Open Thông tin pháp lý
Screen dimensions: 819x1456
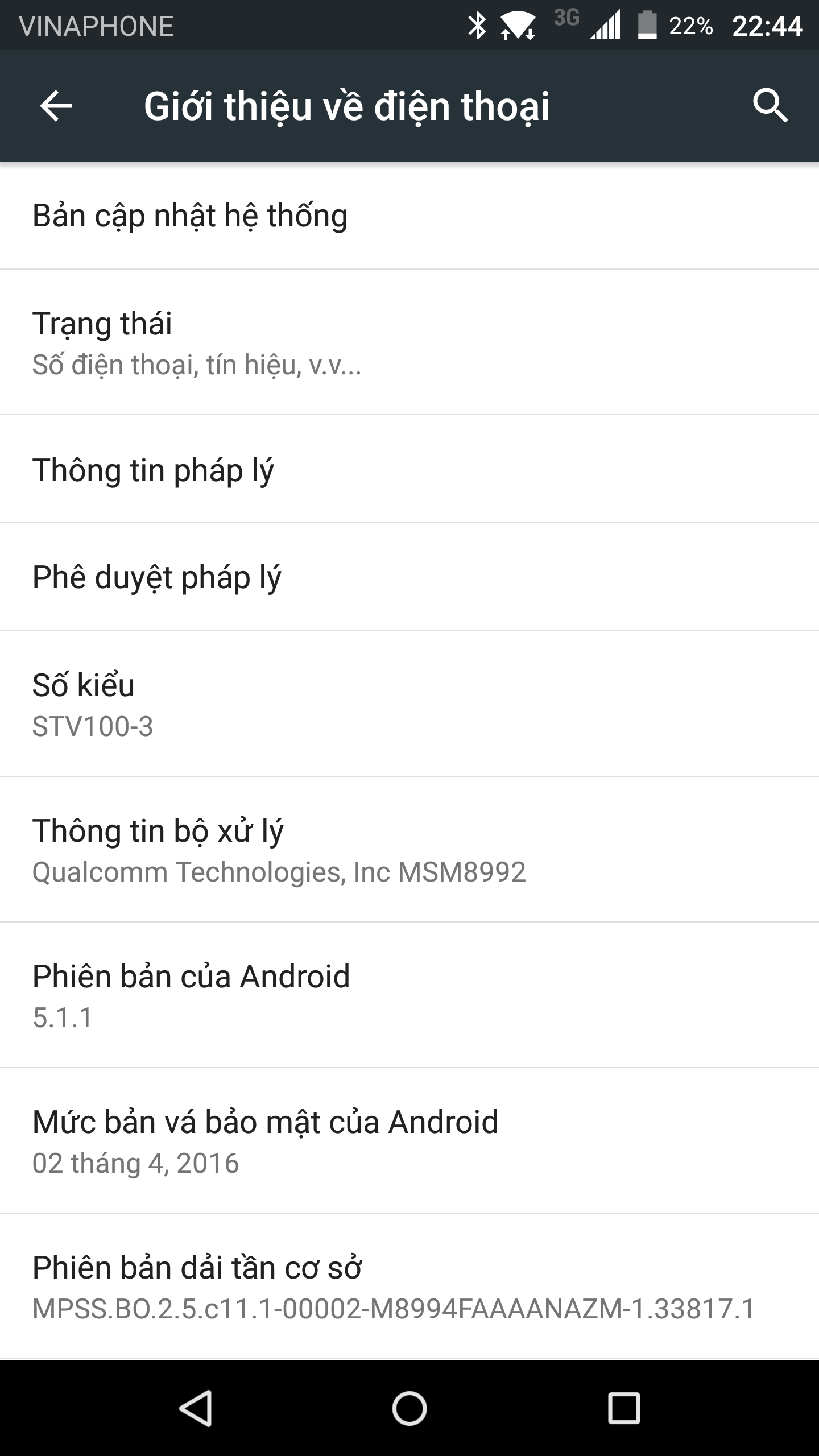point(409,469)
